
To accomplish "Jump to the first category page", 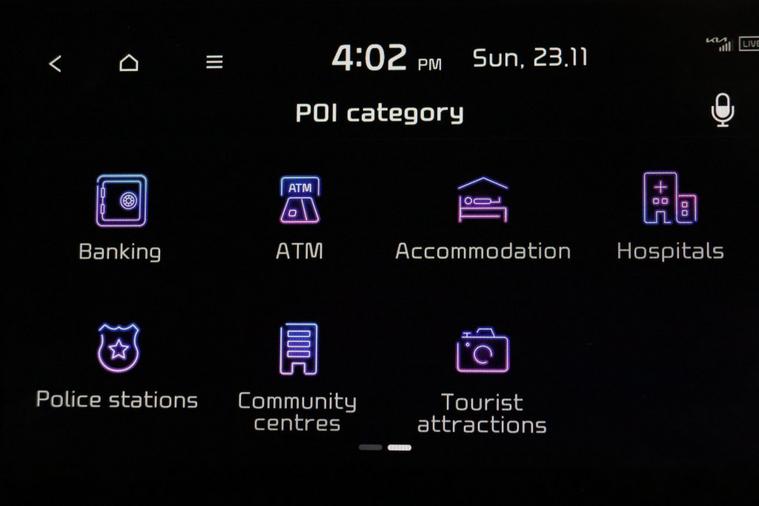I will pyautogui.click(x=370, y=447).
